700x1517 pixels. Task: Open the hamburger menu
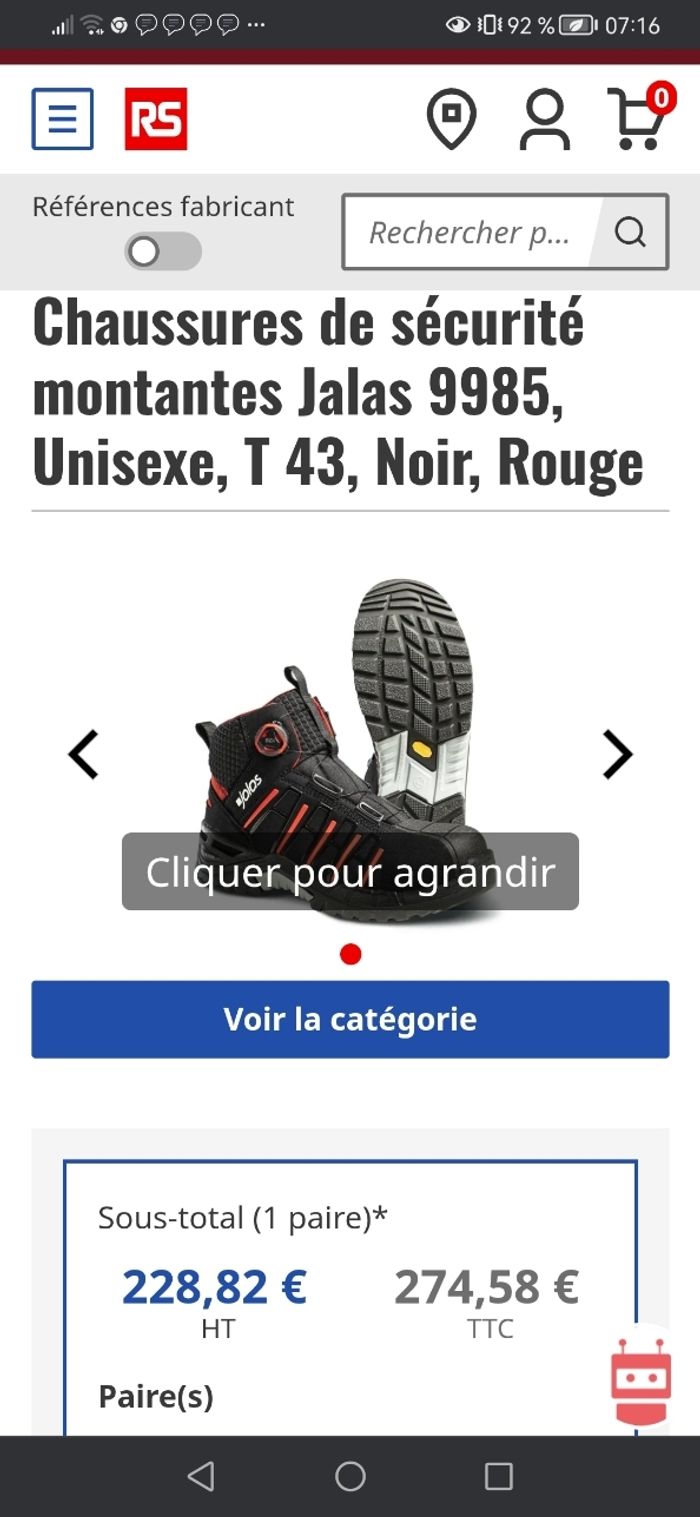62,119
